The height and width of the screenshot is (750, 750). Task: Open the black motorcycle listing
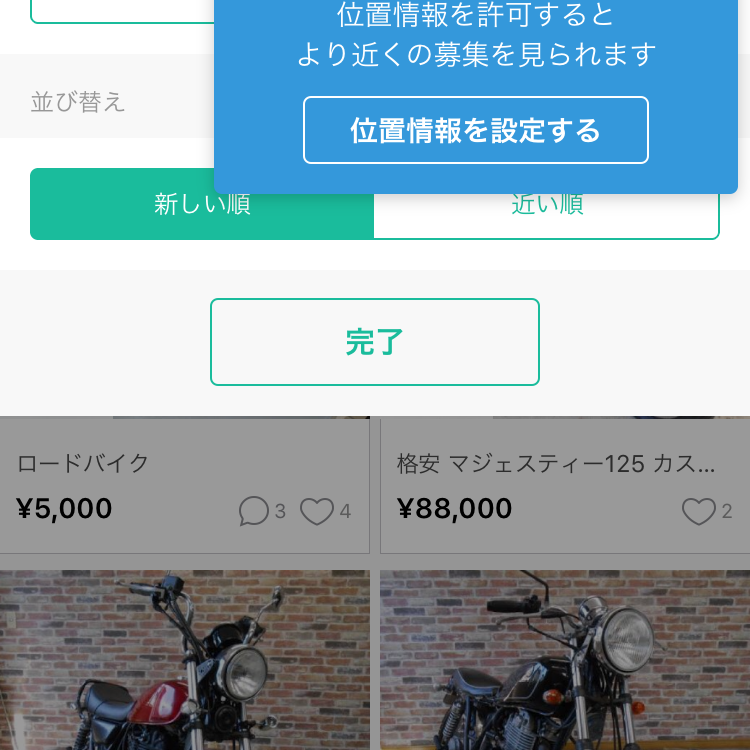(x=565, y=660)
